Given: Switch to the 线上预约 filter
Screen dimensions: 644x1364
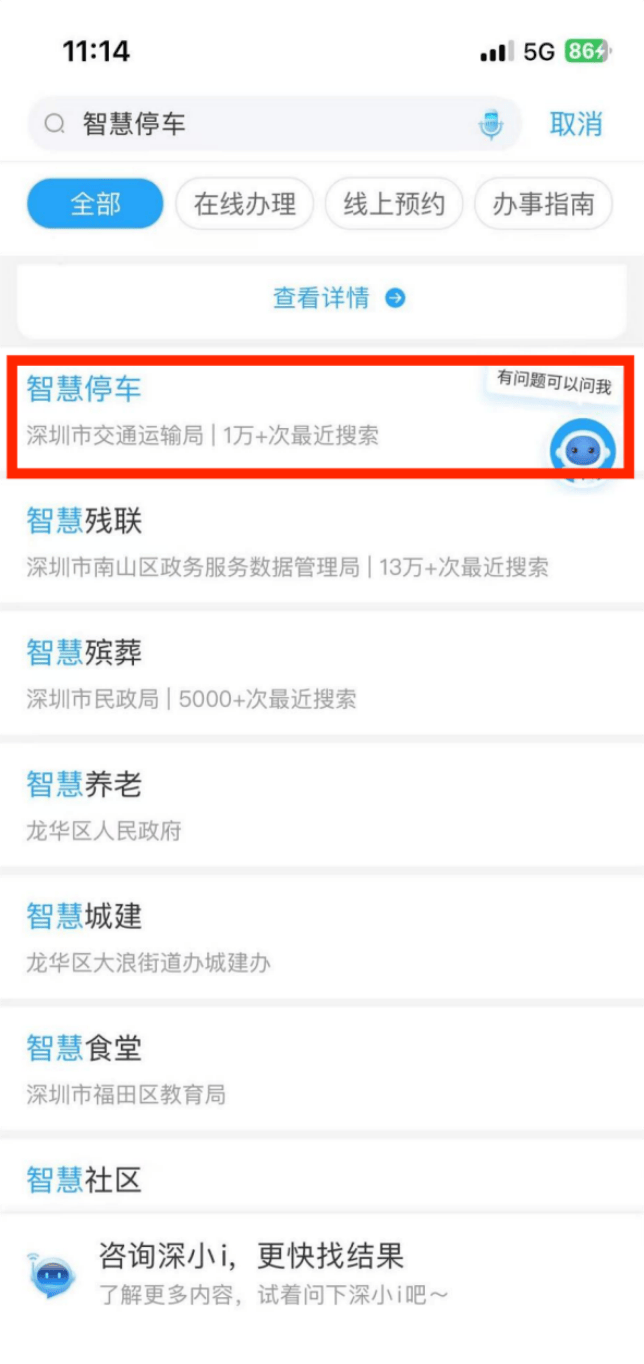Looking at the screenshot, I should (x=394, y=204).
